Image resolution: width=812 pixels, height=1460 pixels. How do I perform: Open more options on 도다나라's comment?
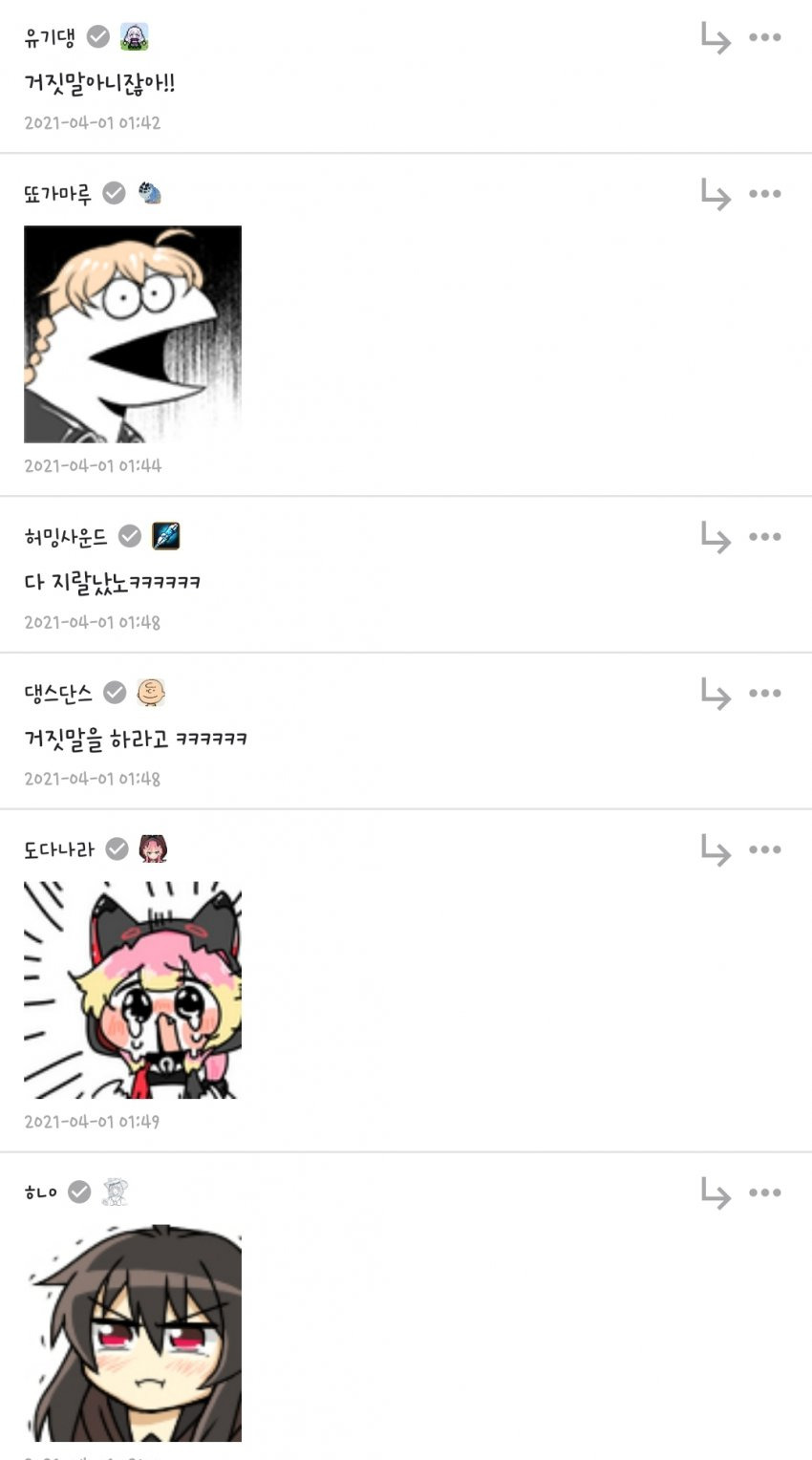765,849
